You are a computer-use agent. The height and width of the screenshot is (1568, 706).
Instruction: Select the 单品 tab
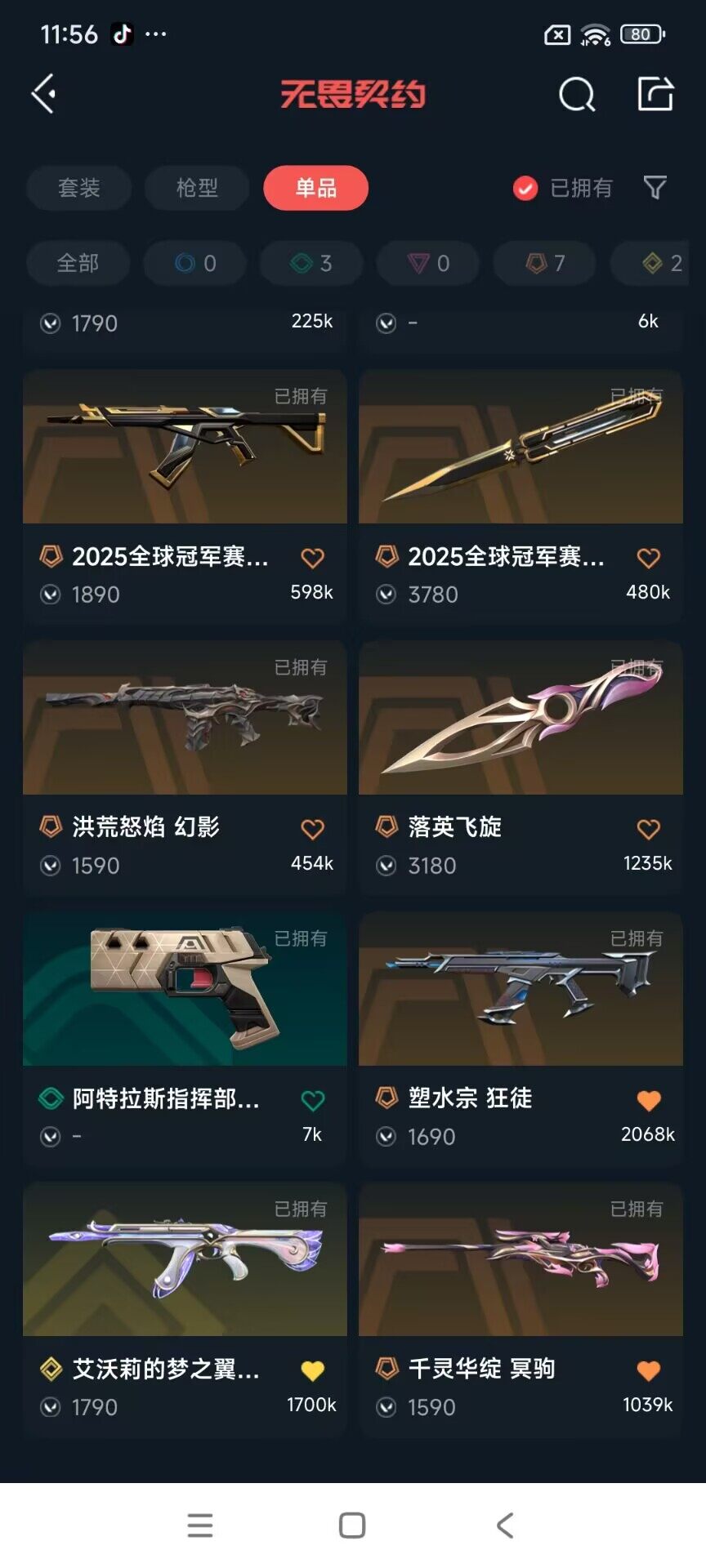pos(315,188)
